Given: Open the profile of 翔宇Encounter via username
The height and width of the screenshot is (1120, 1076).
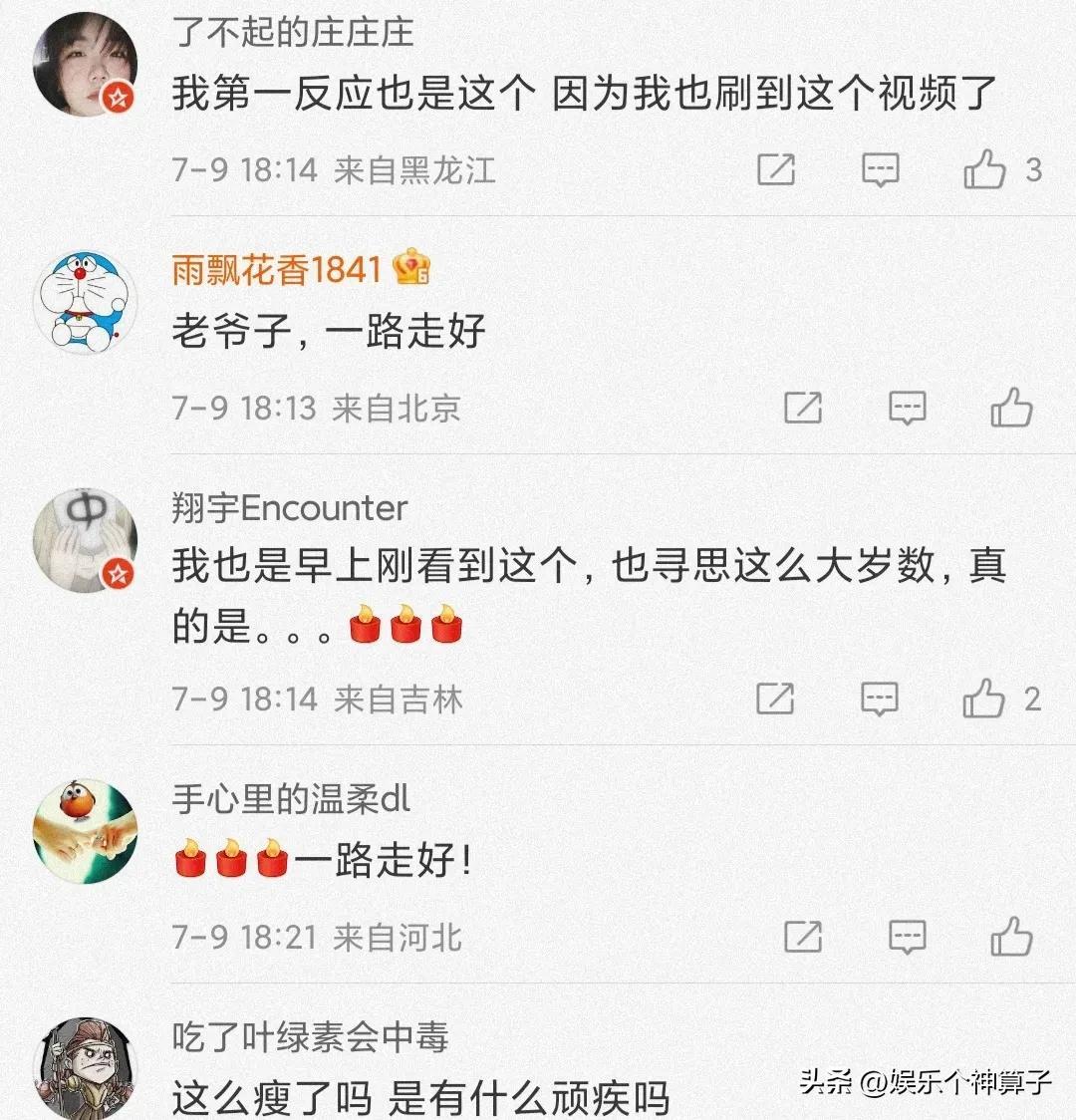Looking at the screenshot, I should point(289,508).
